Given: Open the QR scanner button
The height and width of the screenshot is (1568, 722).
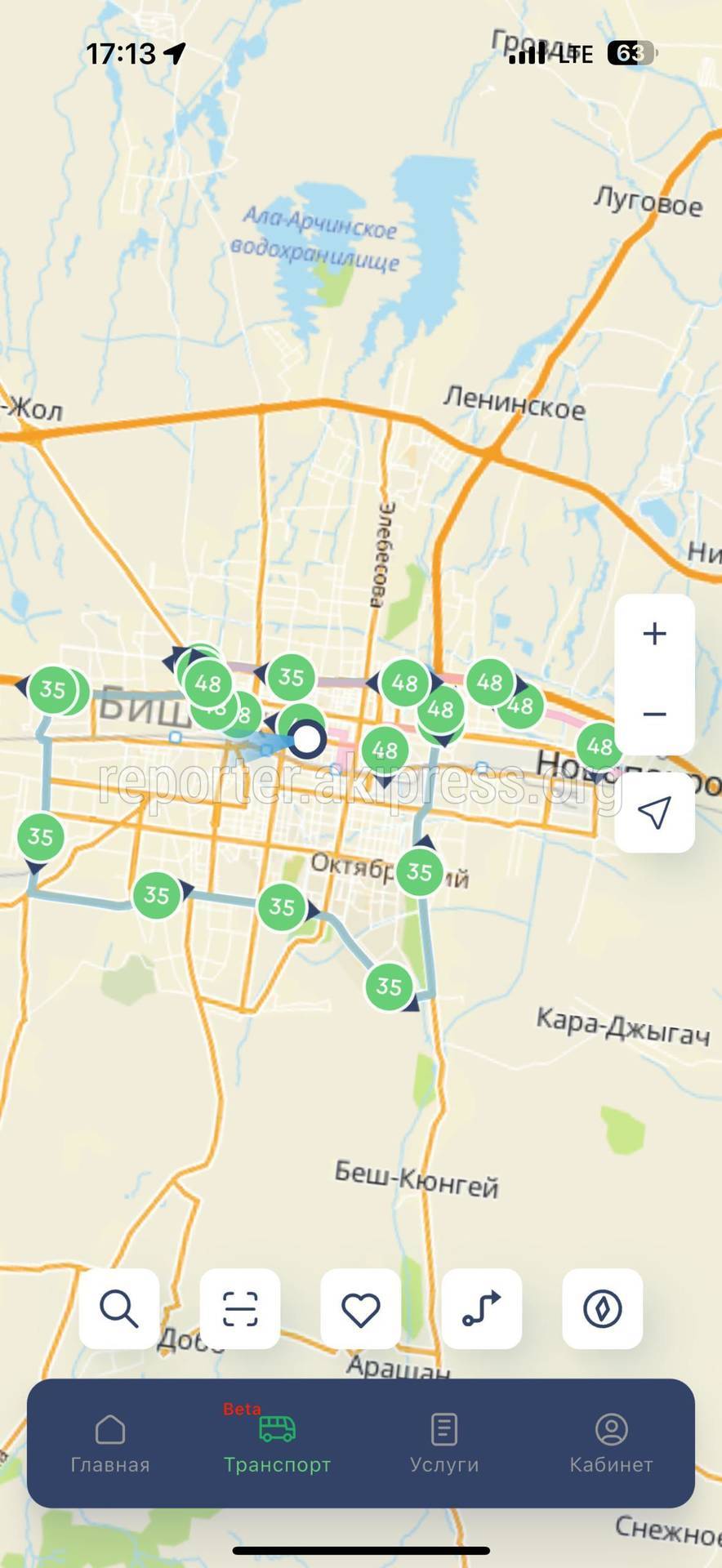Looking at the screenshot, I should click(x=240, y=1308).
